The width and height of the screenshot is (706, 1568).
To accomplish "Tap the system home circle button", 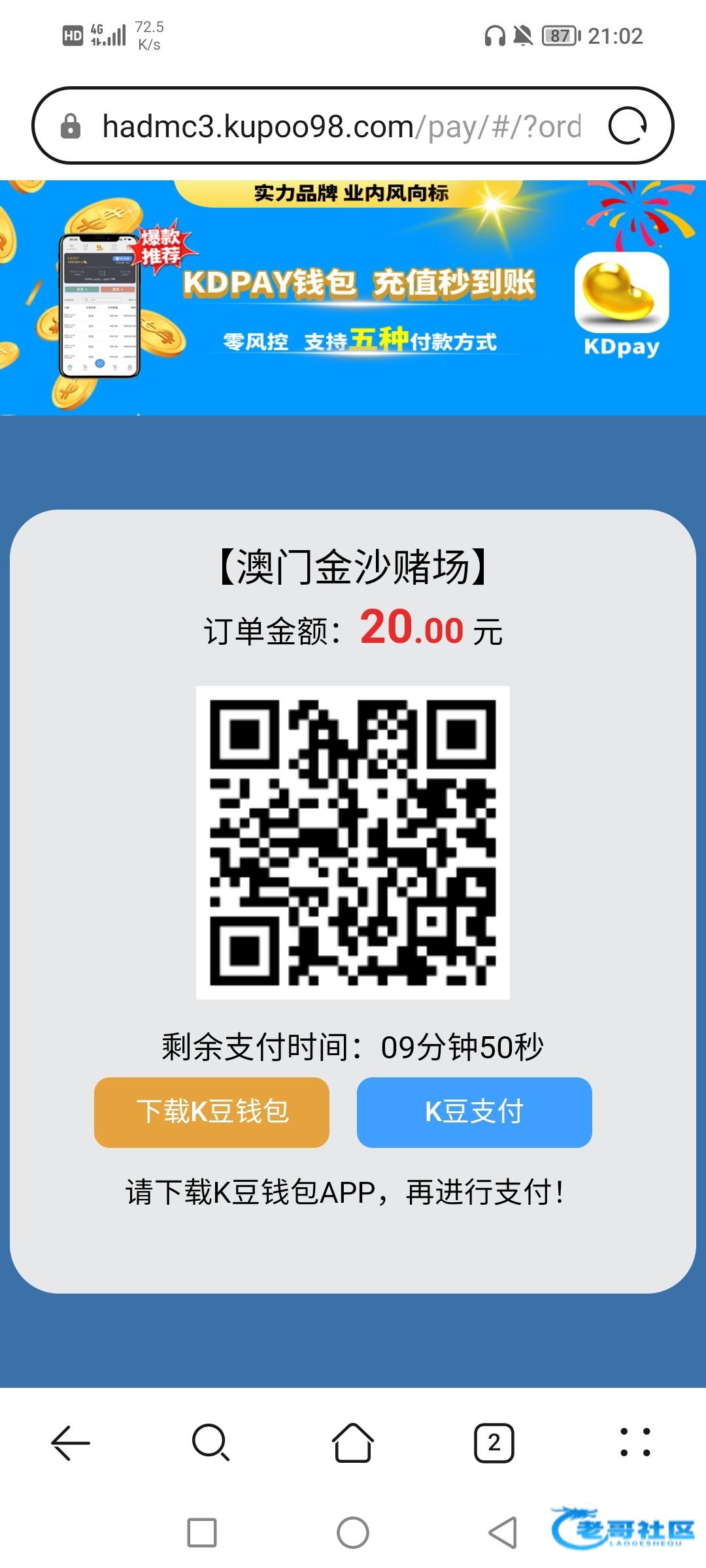I will click(x=353, y=1532).
